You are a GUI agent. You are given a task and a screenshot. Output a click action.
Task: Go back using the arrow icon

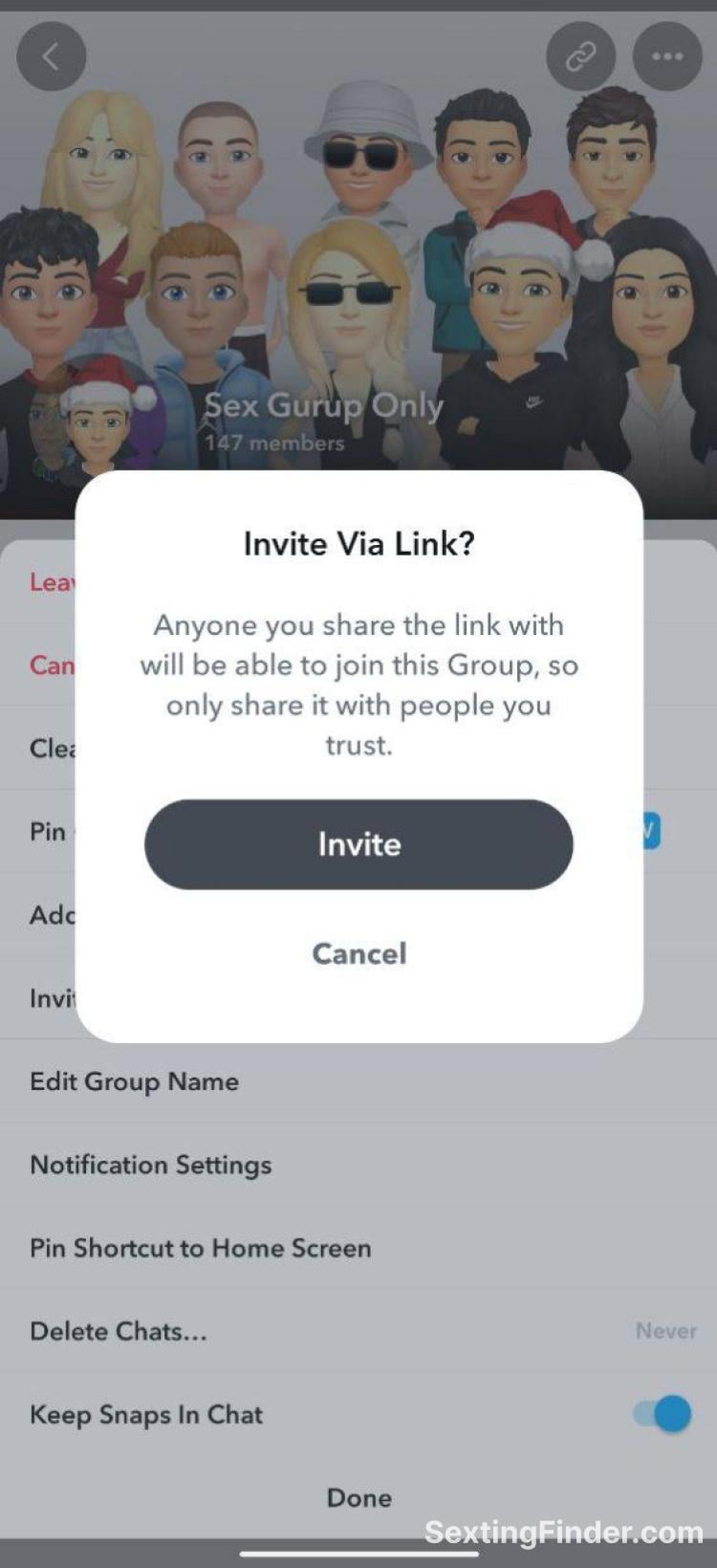pos(52,56)
